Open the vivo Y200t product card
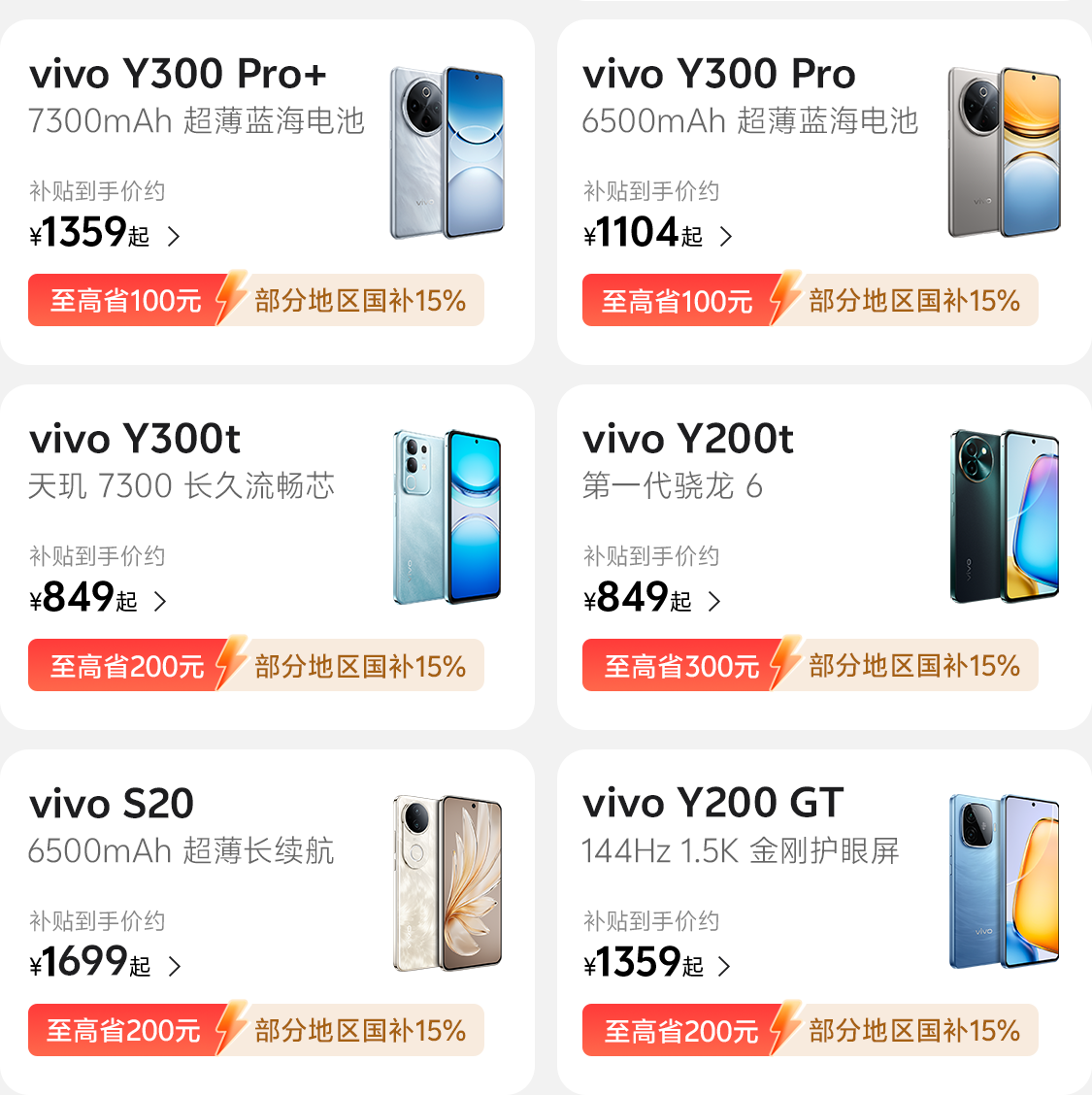This screenshot has width=1092, height=1095. (x=823, y=557)
